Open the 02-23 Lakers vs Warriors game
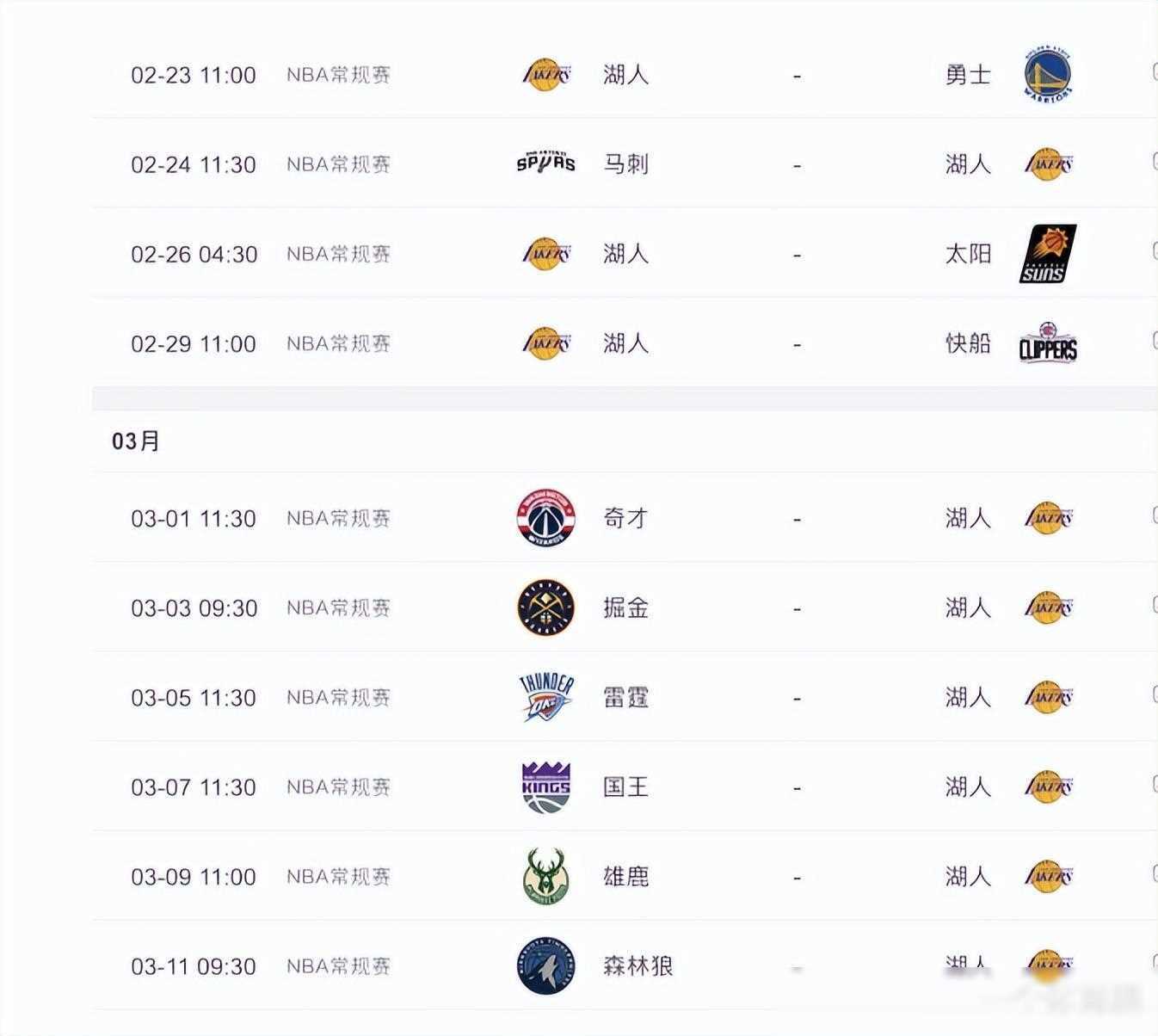This screenshot has height=1036, width=1158. (x=797, y=76)
